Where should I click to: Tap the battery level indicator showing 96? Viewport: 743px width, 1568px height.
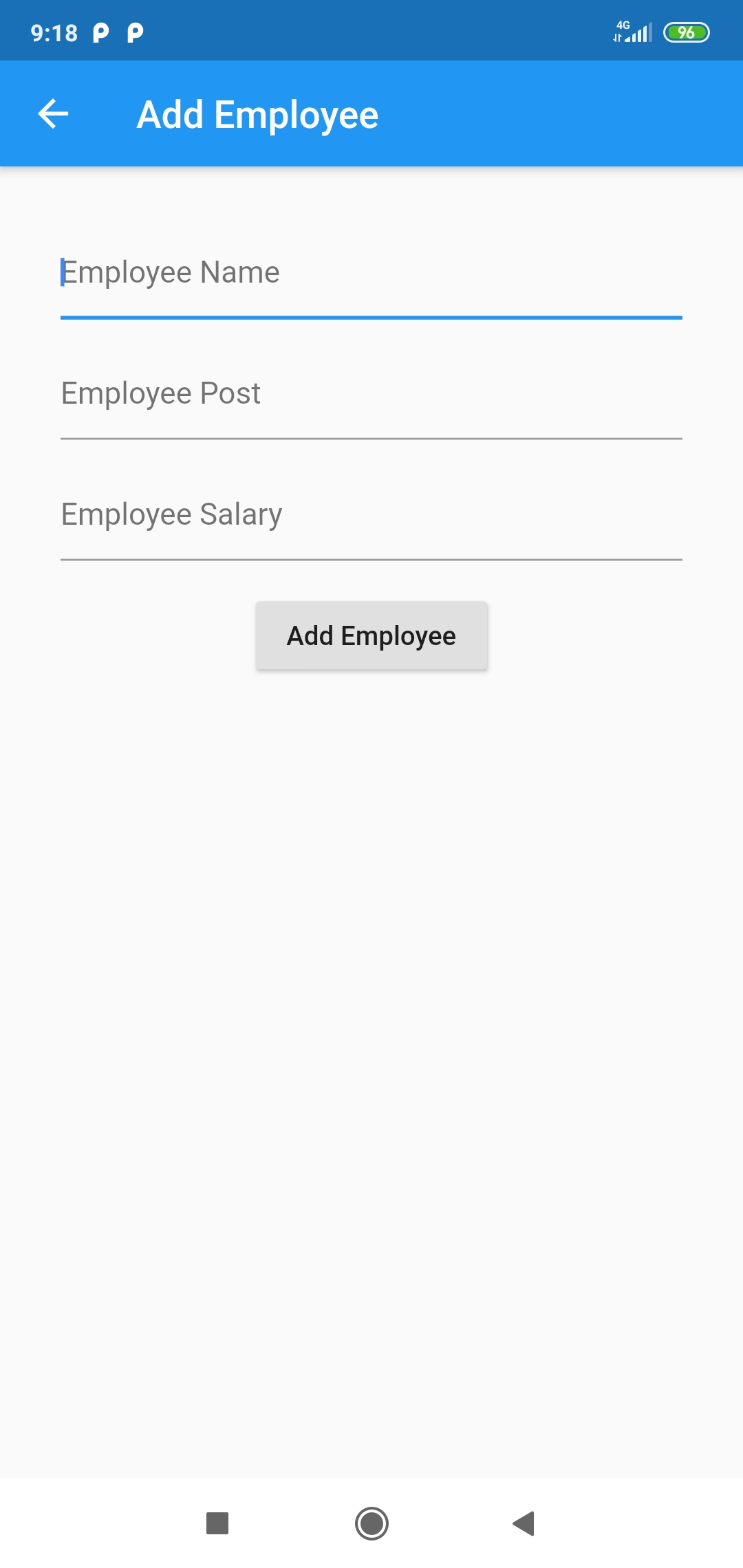point(685,32)
